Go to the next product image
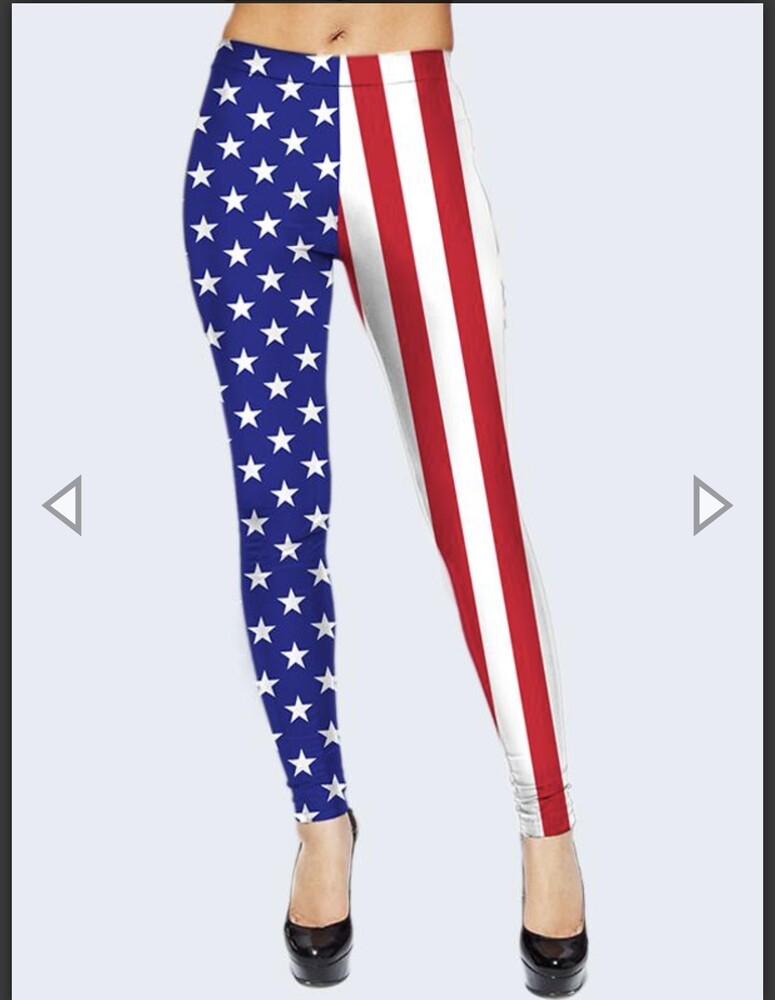Screen dimensions: 775x1000 tap(711, 505)
